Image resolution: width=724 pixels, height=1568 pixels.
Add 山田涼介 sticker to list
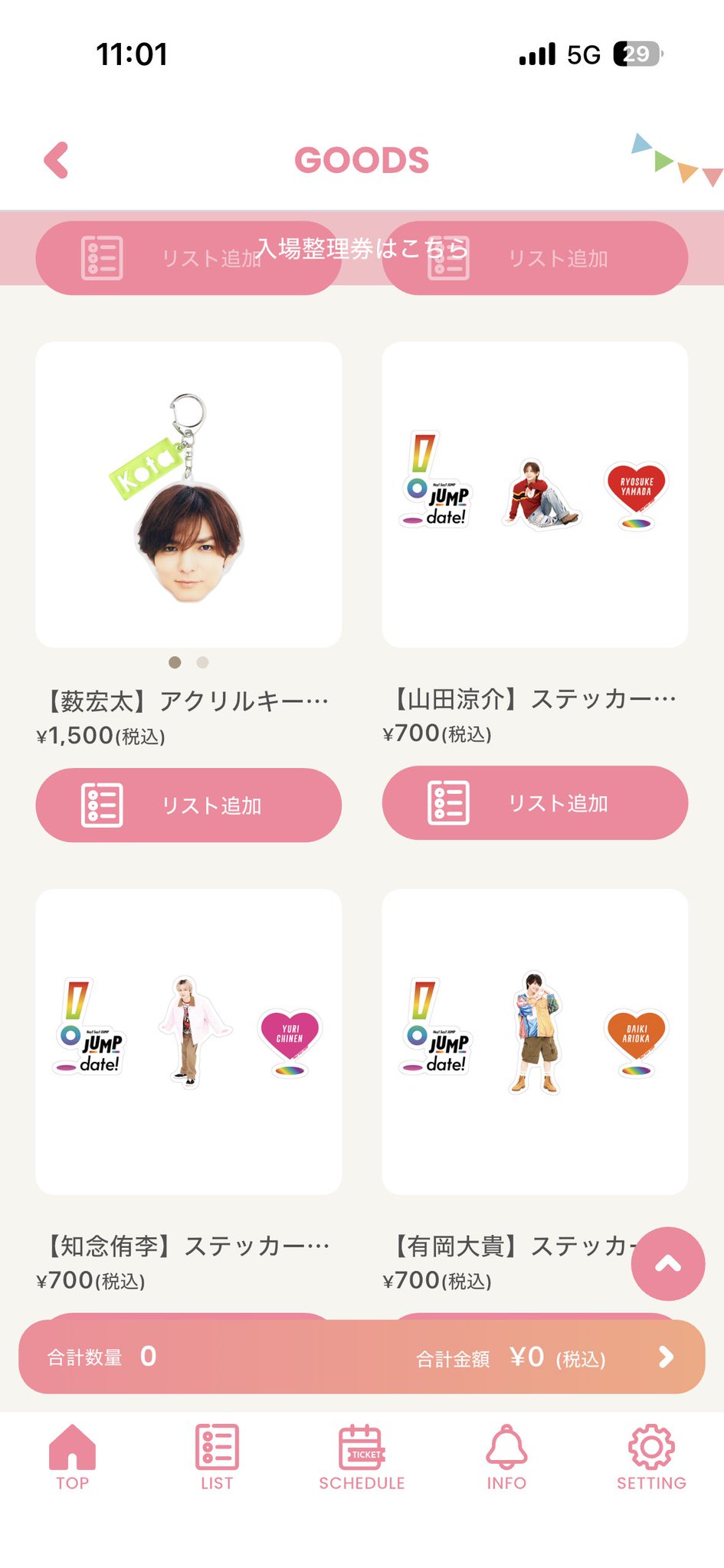tap(535, 803)
